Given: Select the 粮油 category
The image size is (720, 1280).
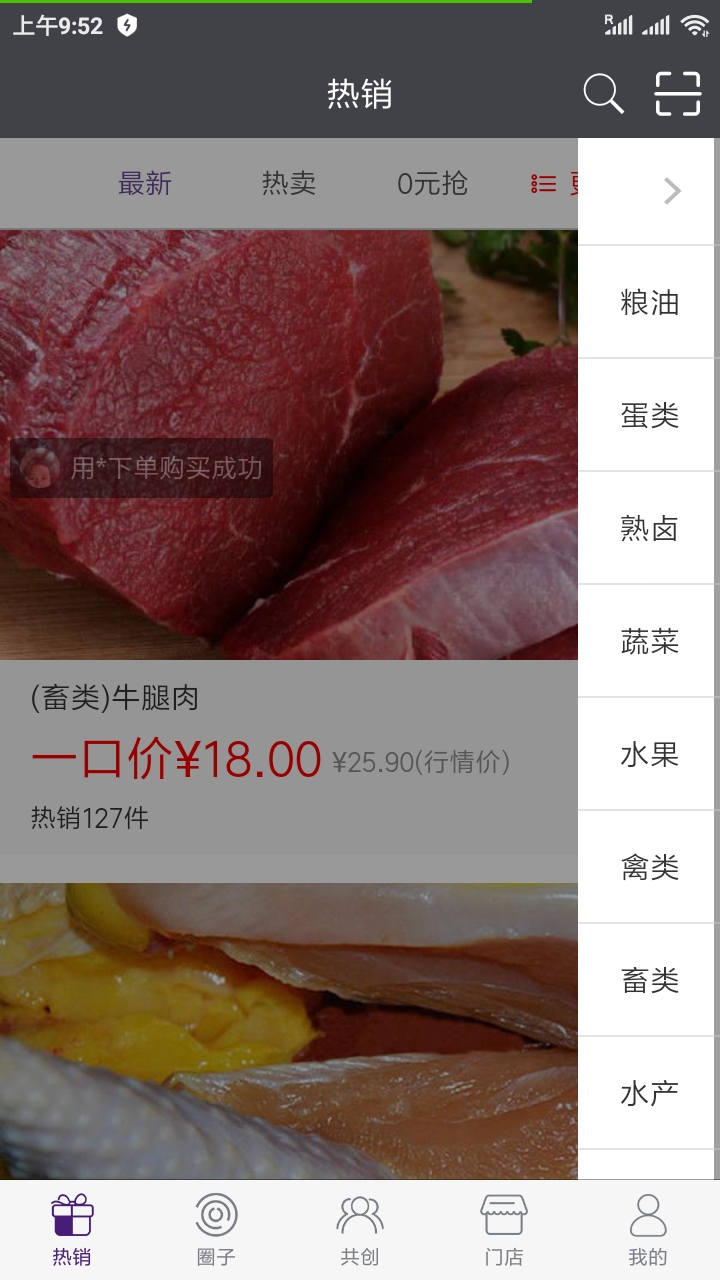Looking at the screenshot, I should tap(649, 302).
